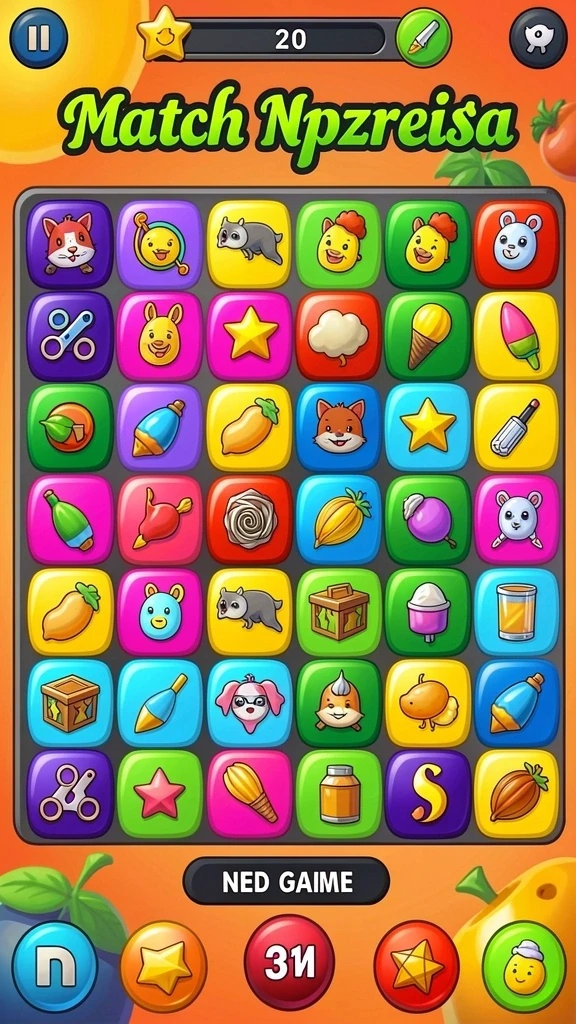Tap the blue n button

(55, 967)
